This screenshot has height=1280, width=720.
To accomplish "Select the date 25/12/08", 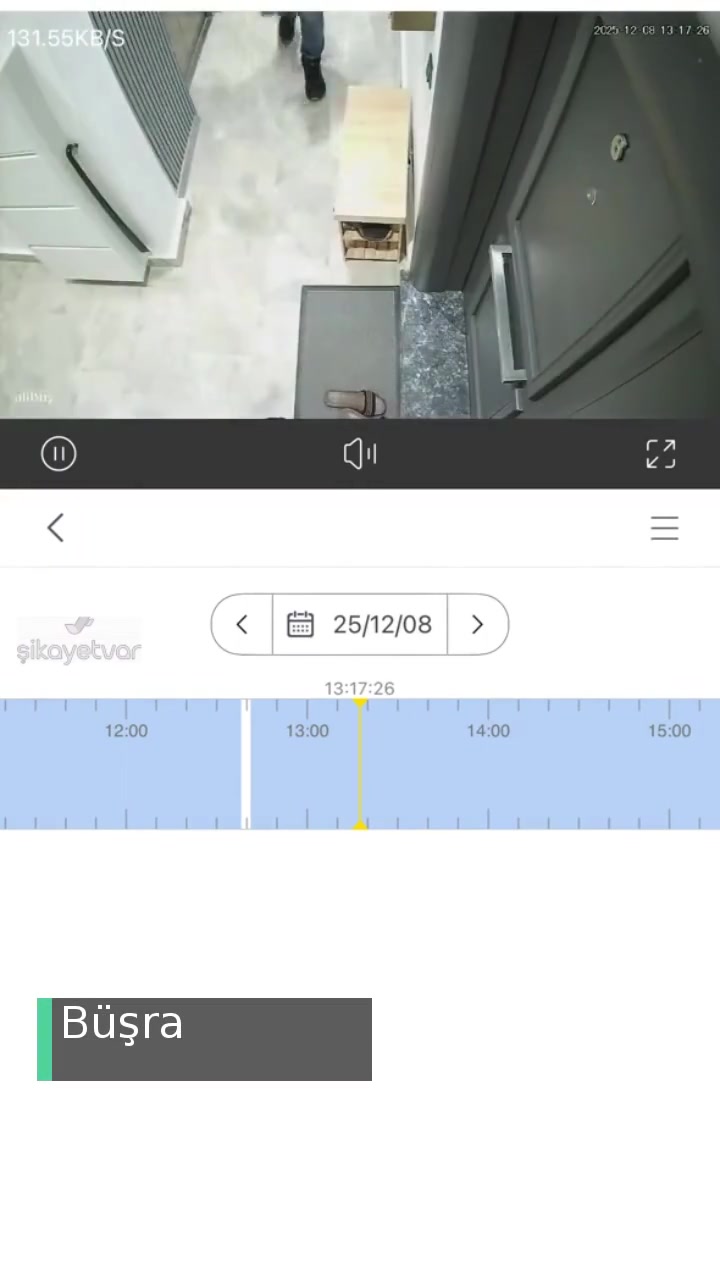I will (x=382, y=624).
